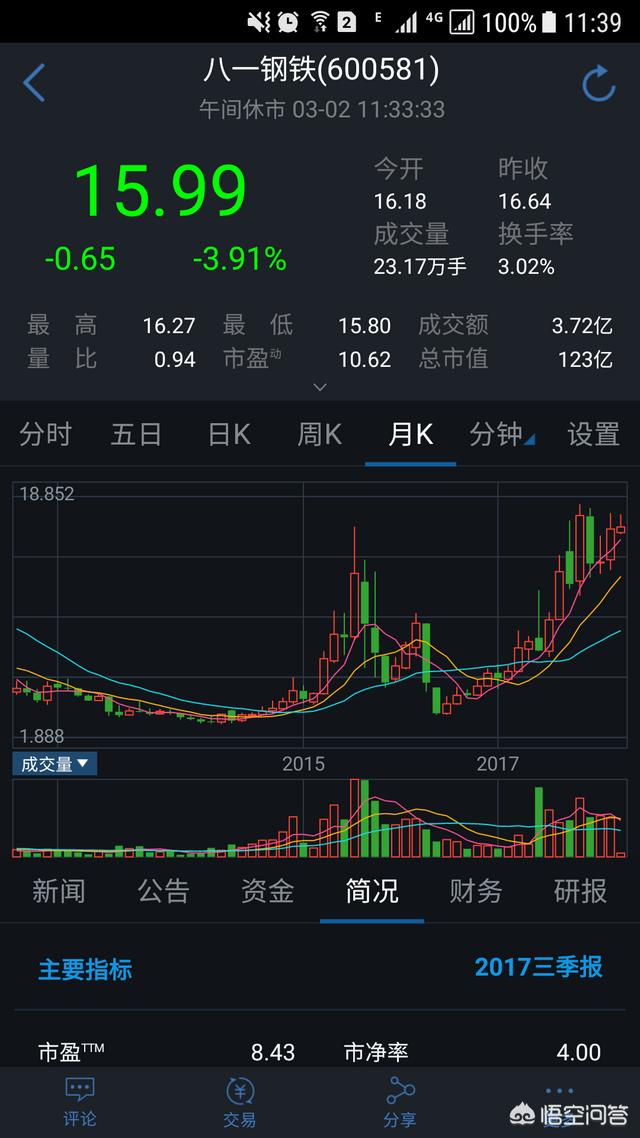The height and width of the screenshot is (1138, 640).
Task: Switch to the 公告 tab
Action: tap(163, 890)
